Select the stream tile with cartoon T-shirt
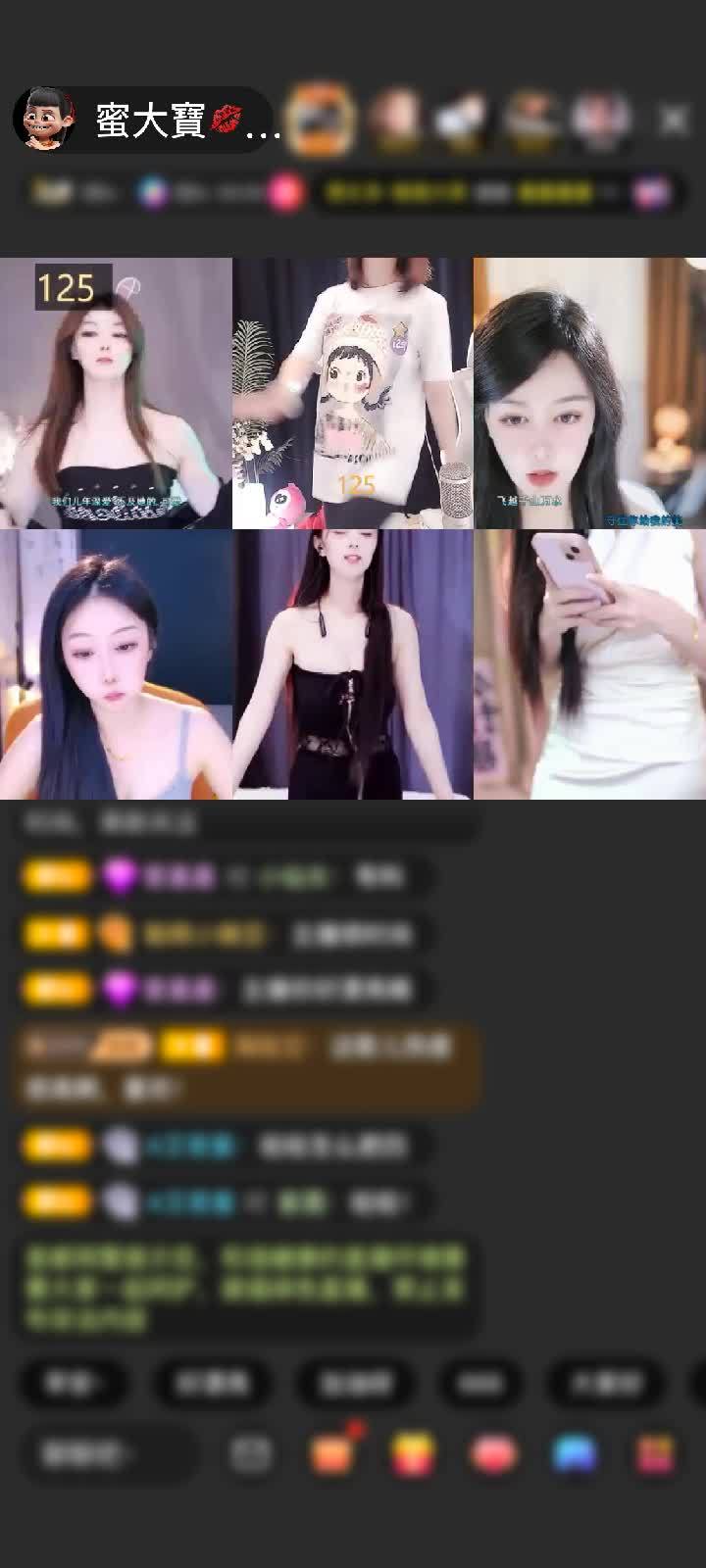Image resolution: width=706 pixels, height=1568 pixels. [x=353, y=392]
